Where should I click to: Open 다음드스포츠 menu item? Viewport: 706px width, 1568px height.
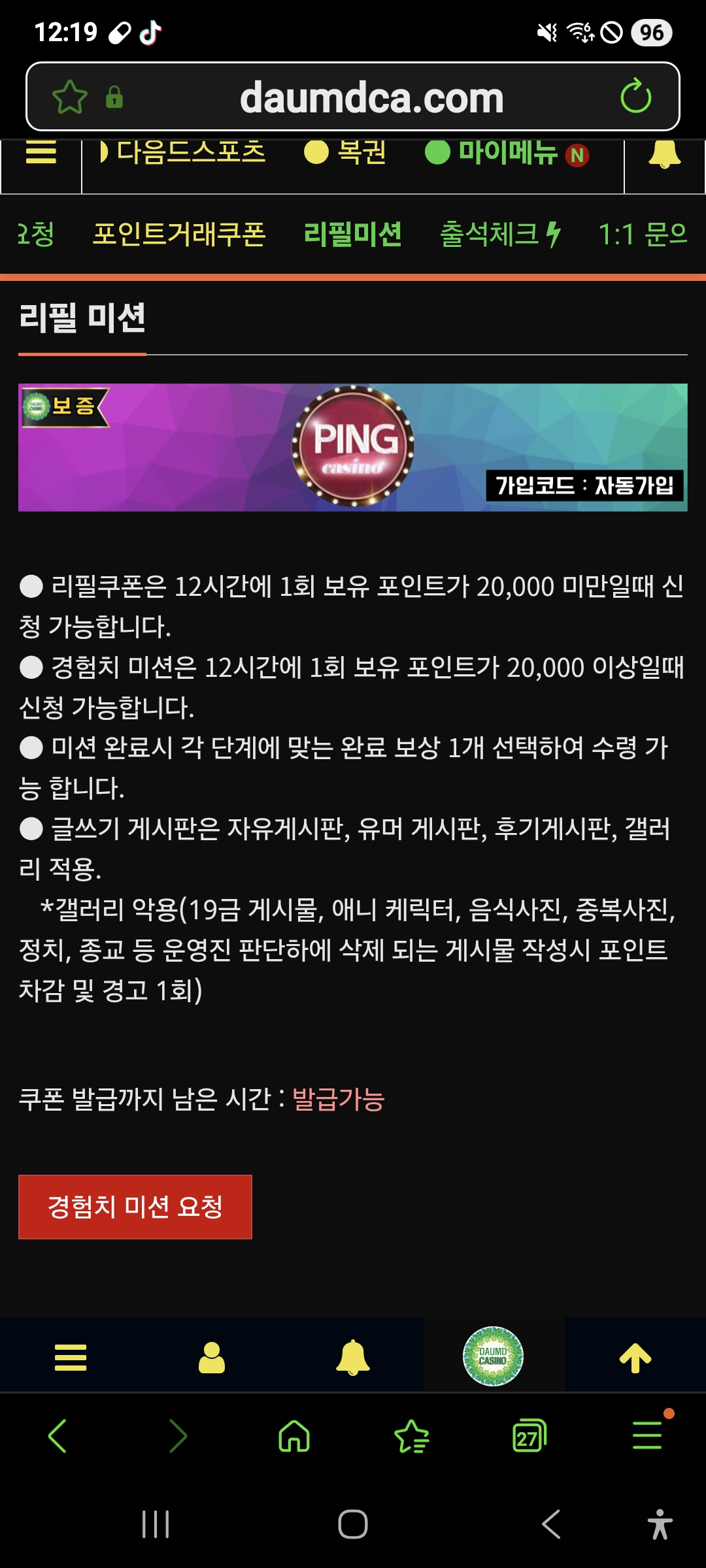(183, 153)
